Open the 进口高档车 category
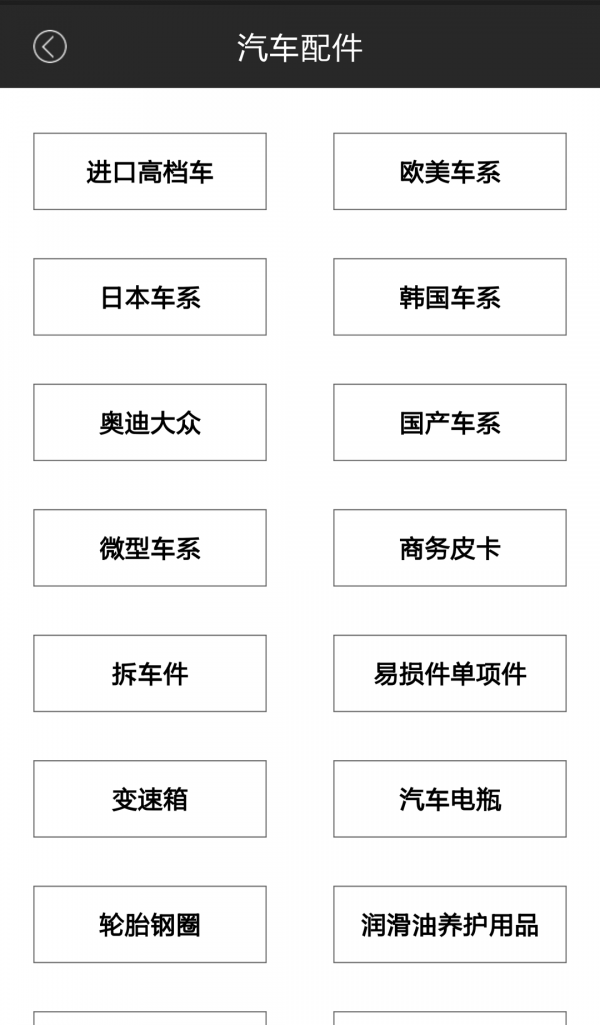The height and width of the screenshot is (1025, 600). 150,171
